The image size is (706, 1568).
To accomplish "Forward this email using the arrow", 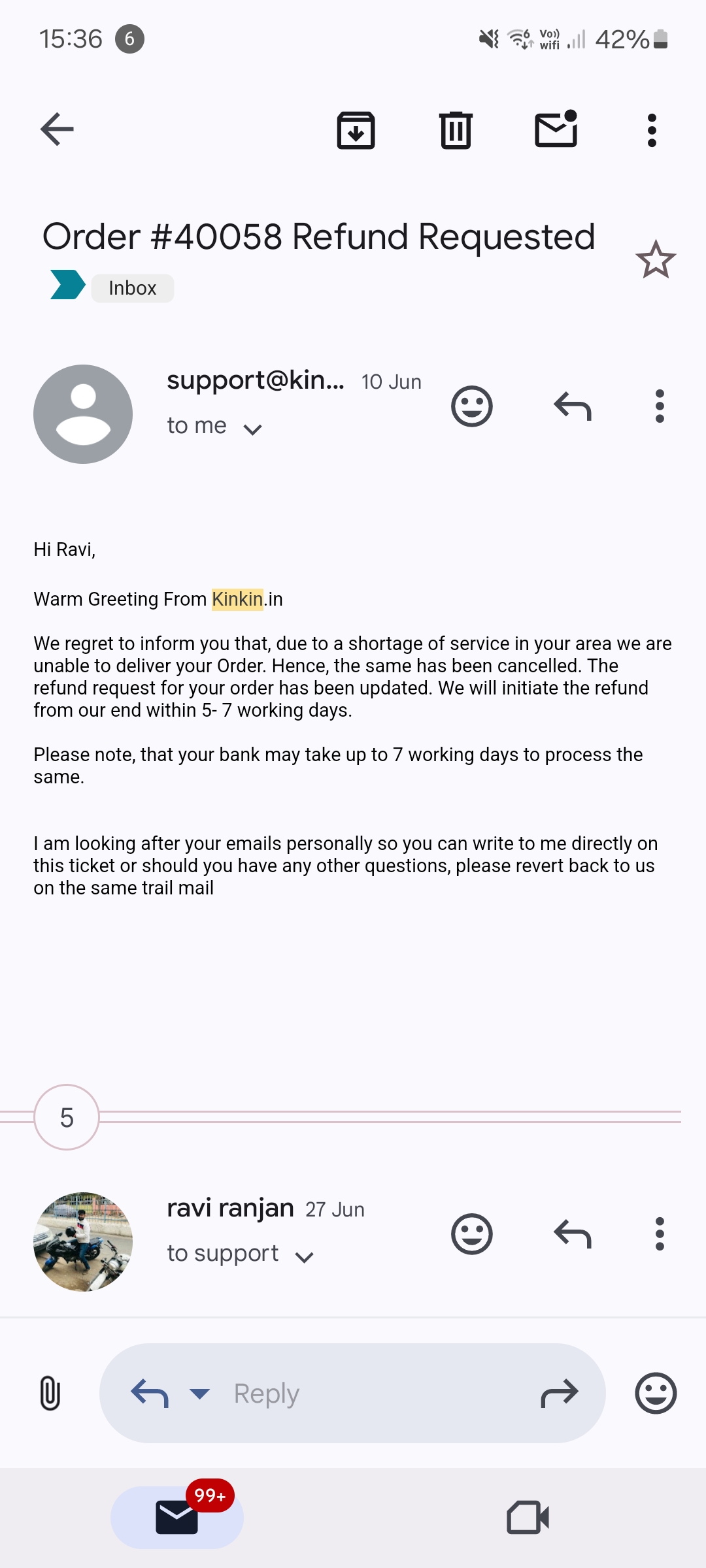I will click(x=560, y=1393).
